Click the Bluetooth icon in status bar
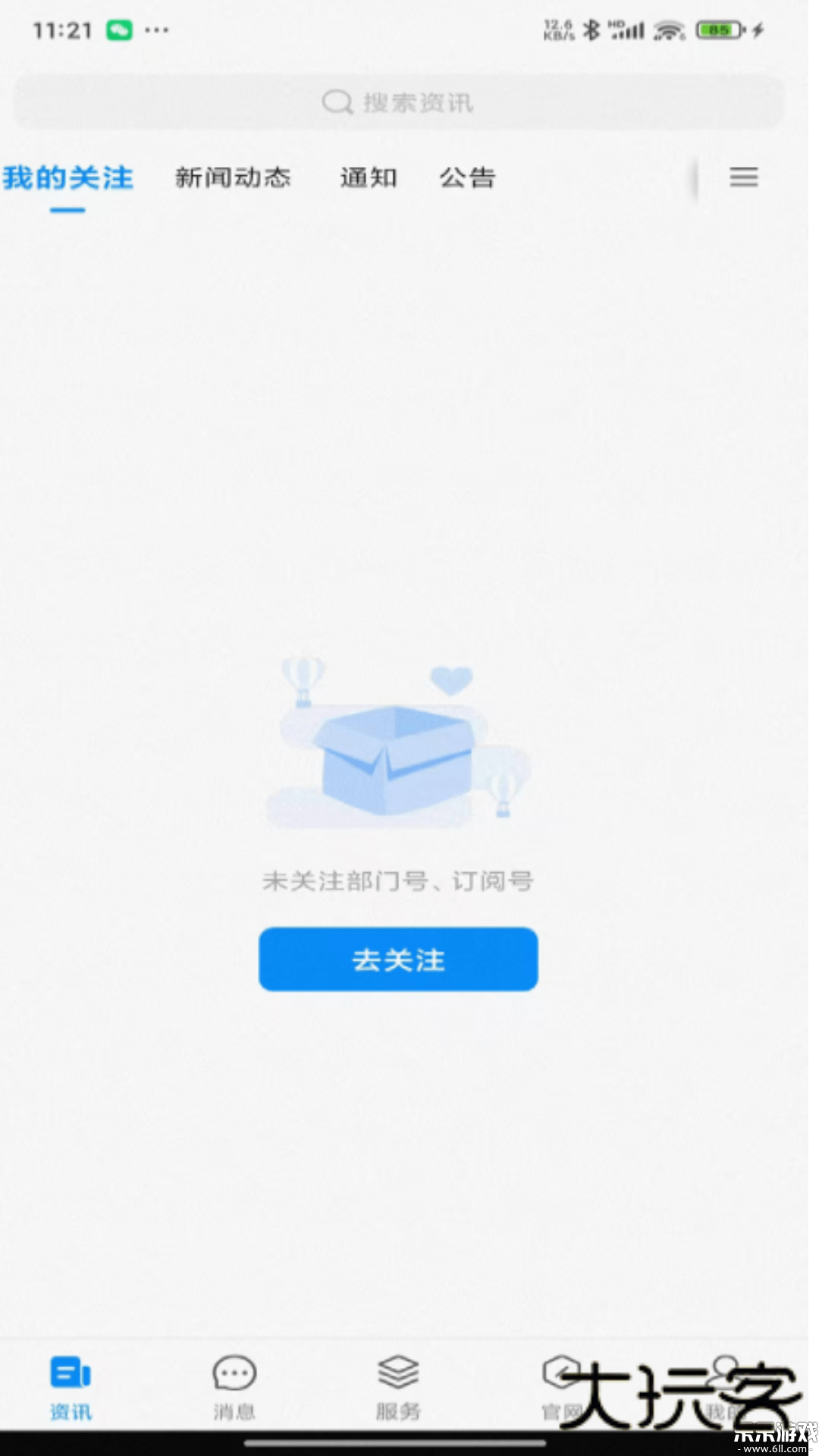Screen dimensions: 819x1456 [x=592, y=30]
